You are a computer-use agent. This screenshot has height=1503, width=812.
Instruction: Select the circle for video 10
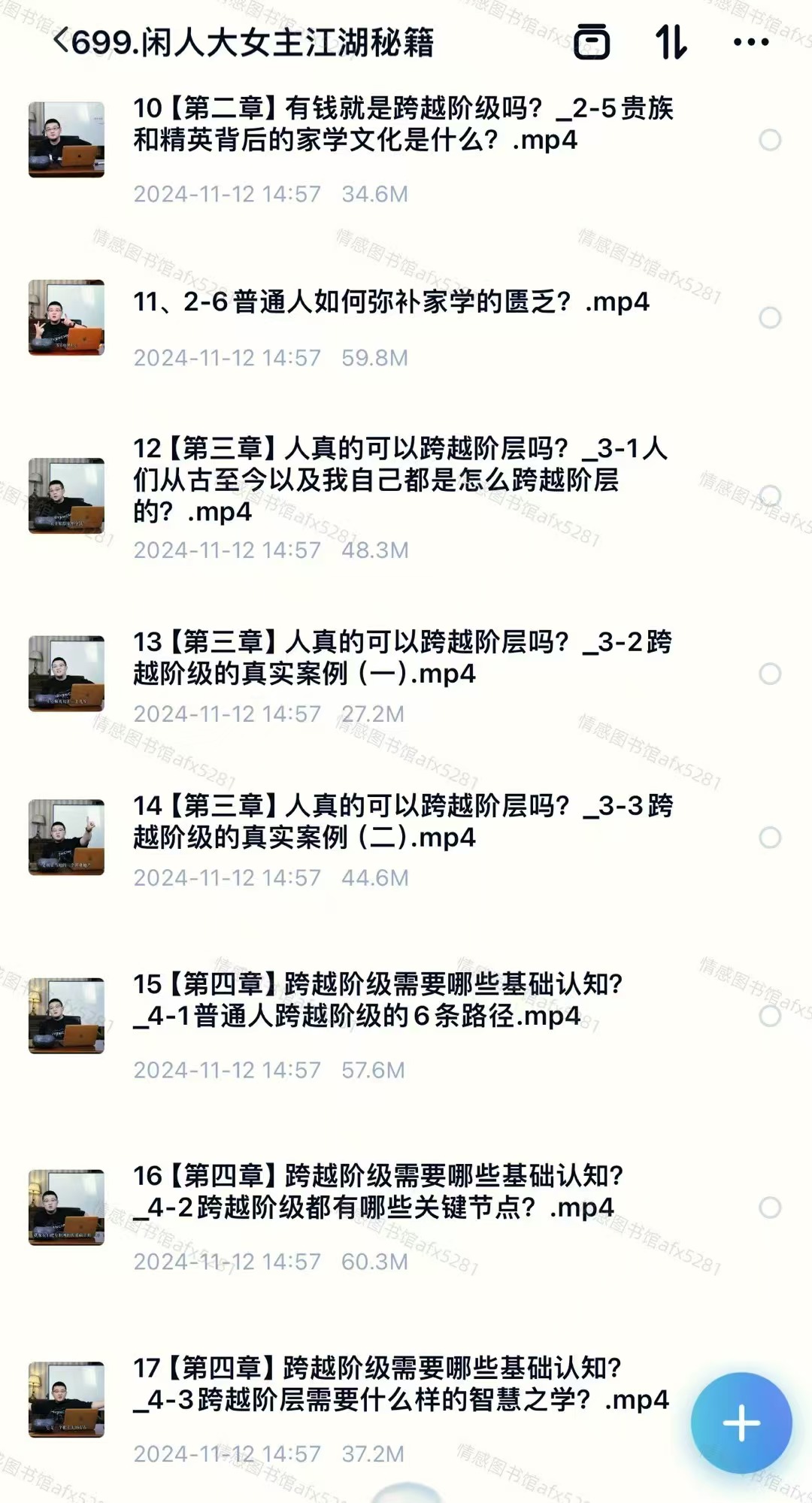pos(770,140)
